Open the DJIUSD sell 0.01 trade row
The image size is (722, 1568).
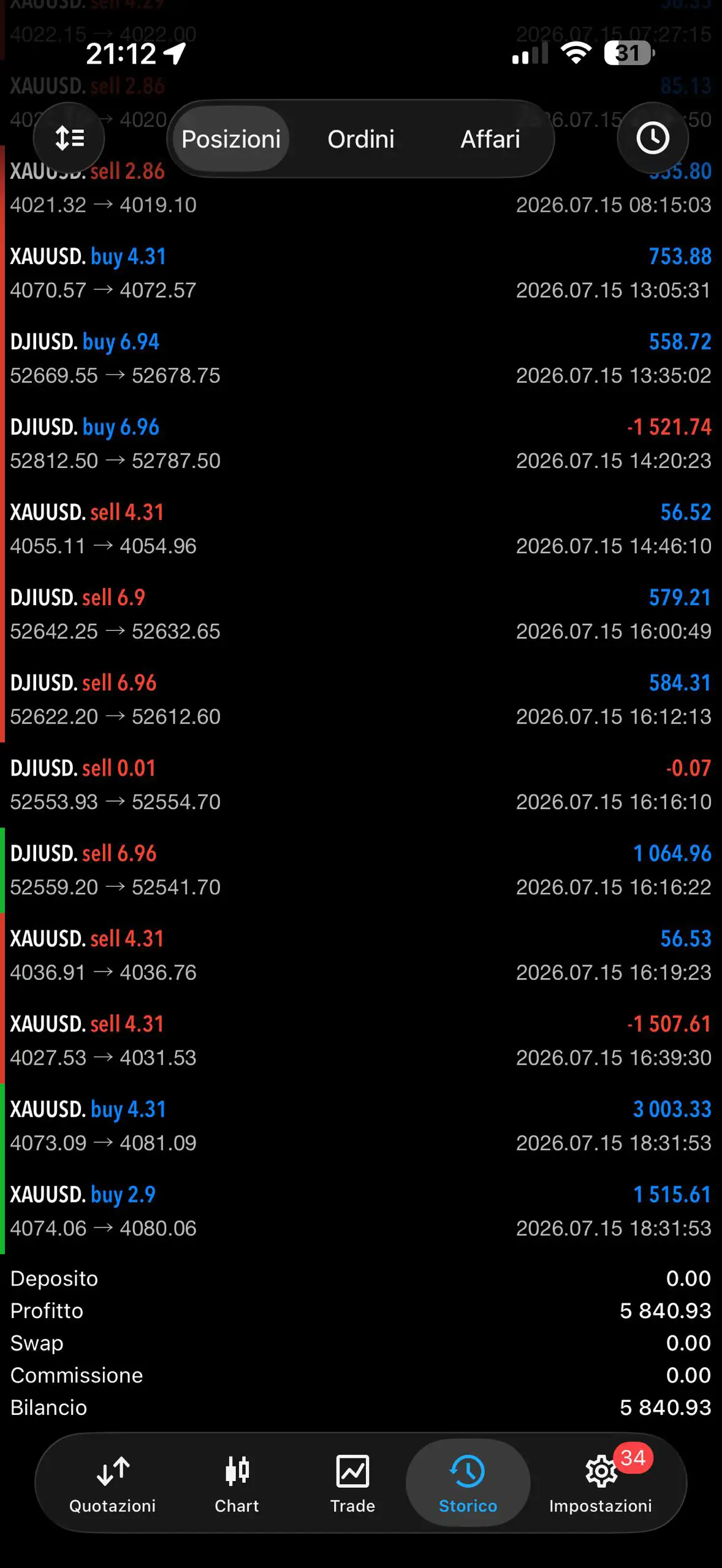[x=361, y=784]
